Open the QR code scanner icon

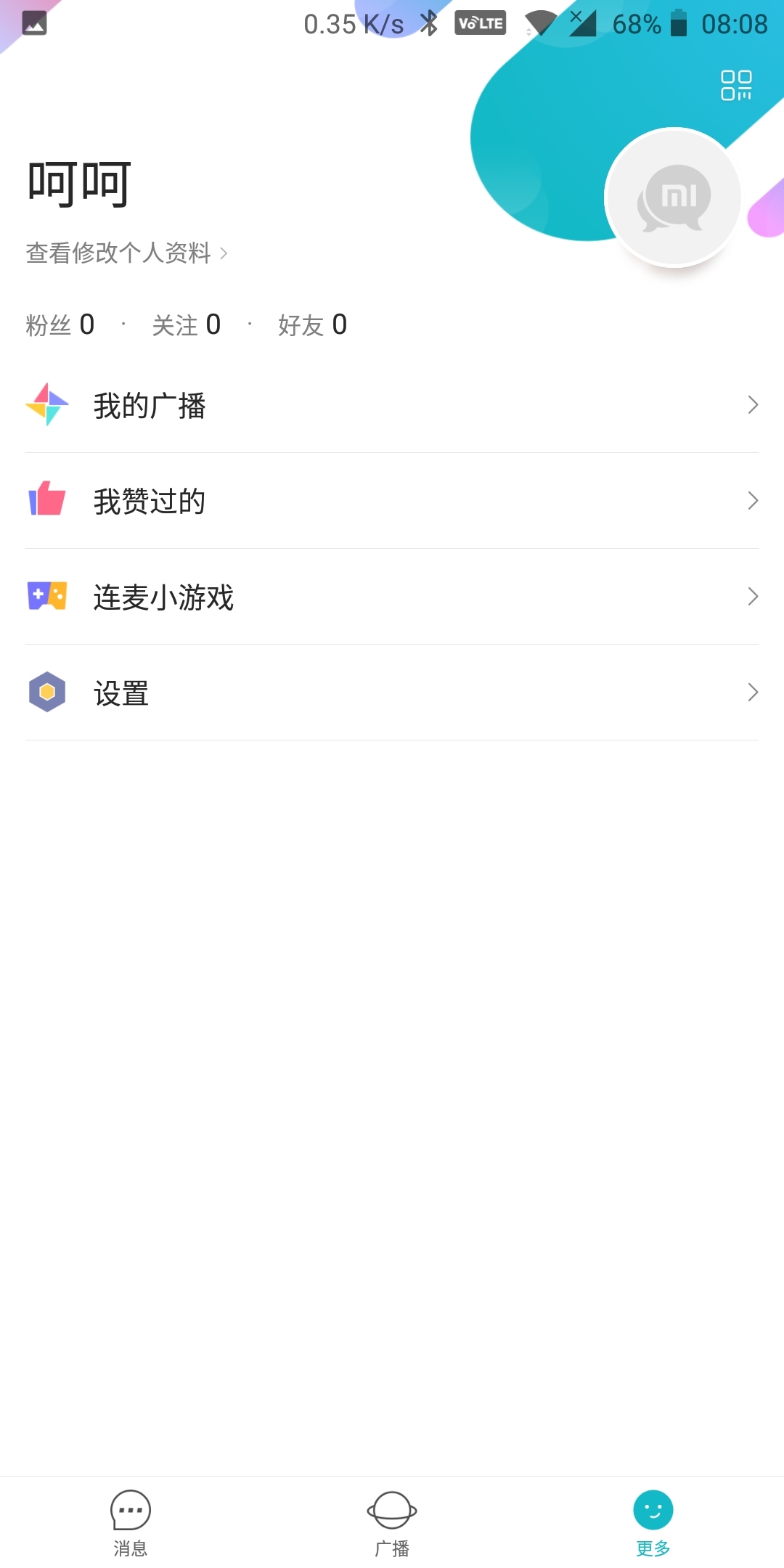pyautogui.click(x=736, y=85)
